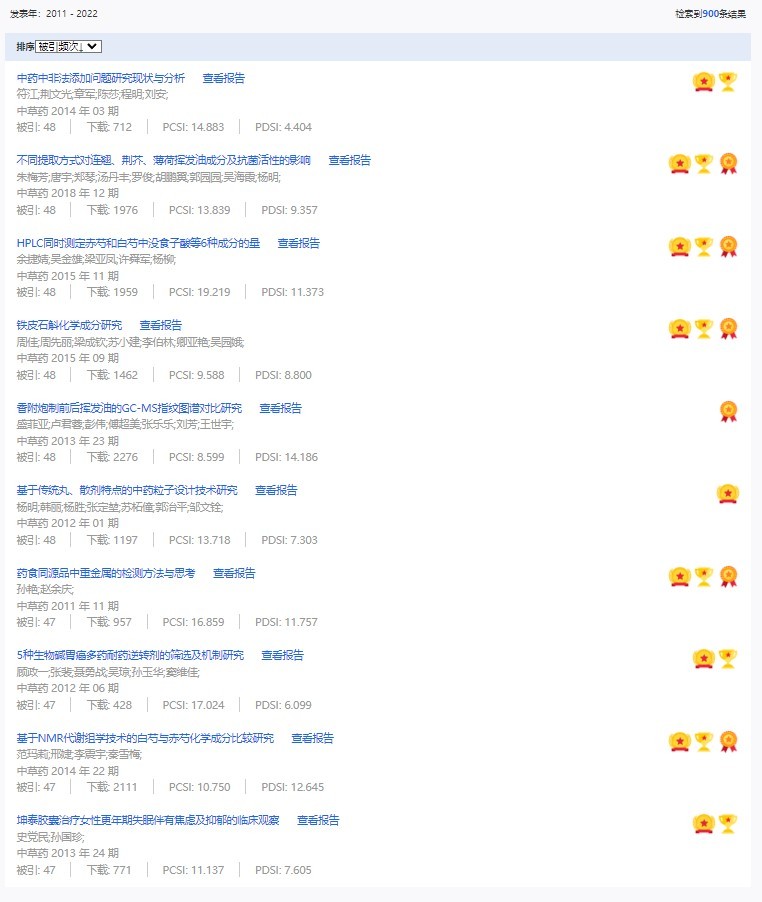Open article 铁皮石斛化学成分研究
The image size is (762, 902).
[69, 325]
